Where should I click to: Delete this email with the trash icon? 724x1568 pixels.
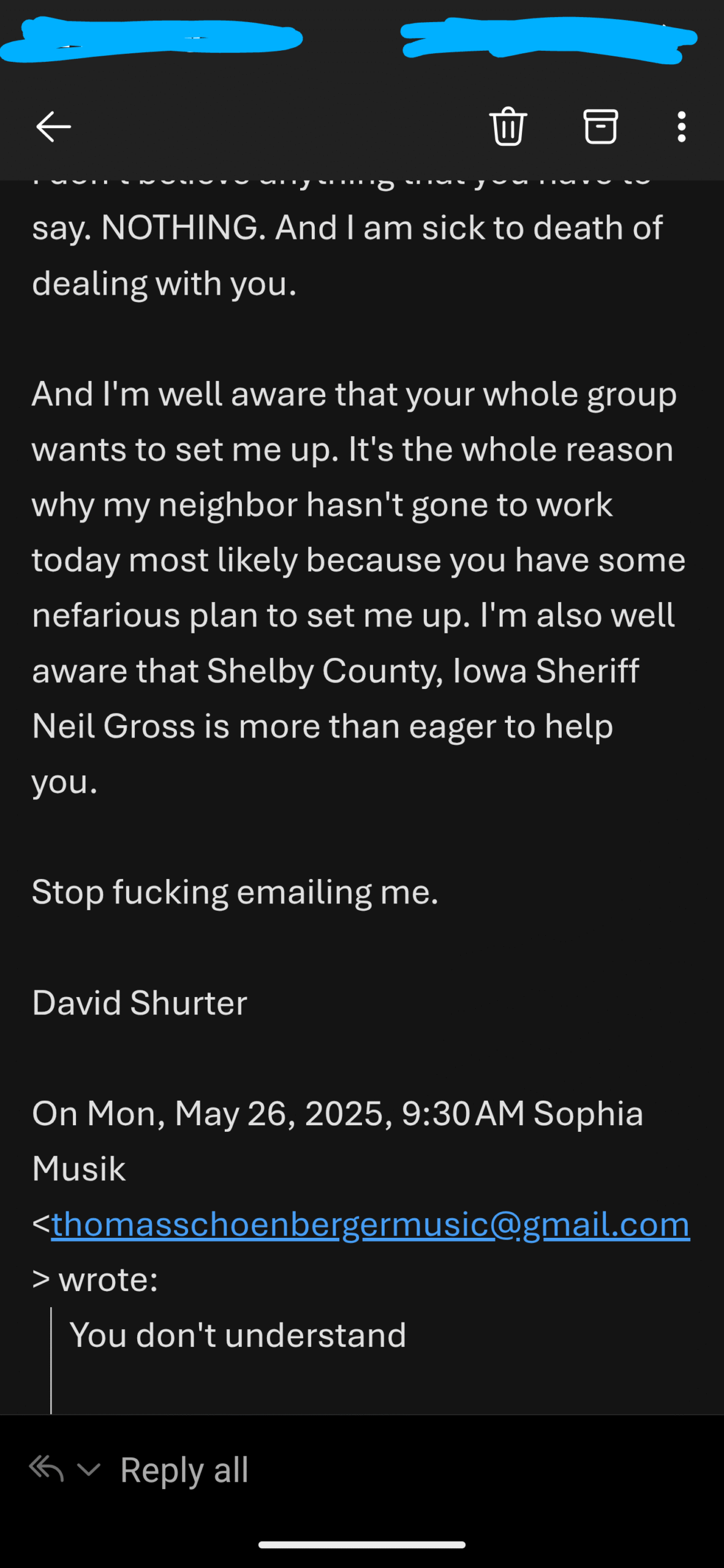(x=508, y=126)
